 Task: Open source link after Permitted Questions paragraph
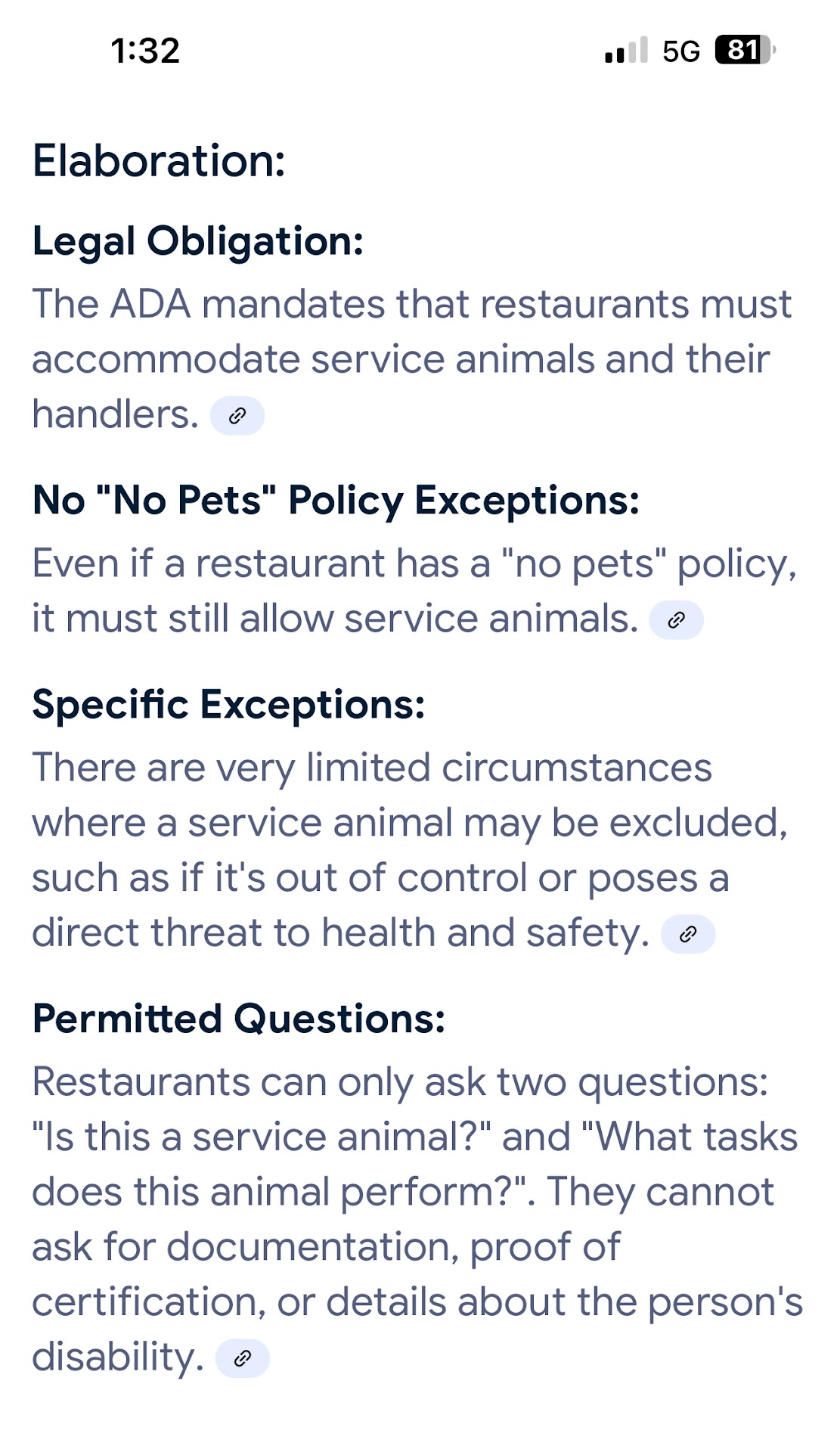(x=242, y=1358)
